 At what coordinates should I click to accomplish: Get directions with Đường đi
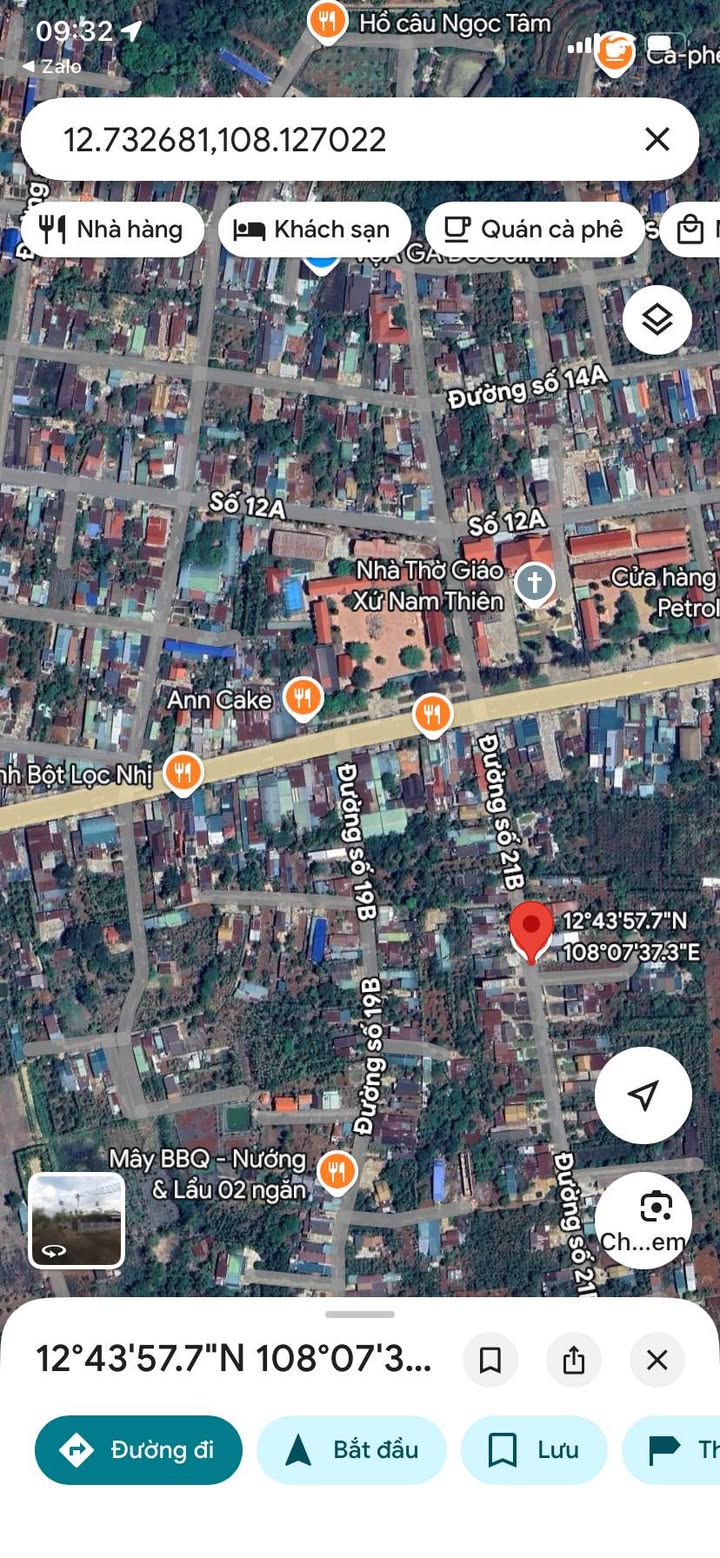pyautogui.click(x=139, y=1450)
